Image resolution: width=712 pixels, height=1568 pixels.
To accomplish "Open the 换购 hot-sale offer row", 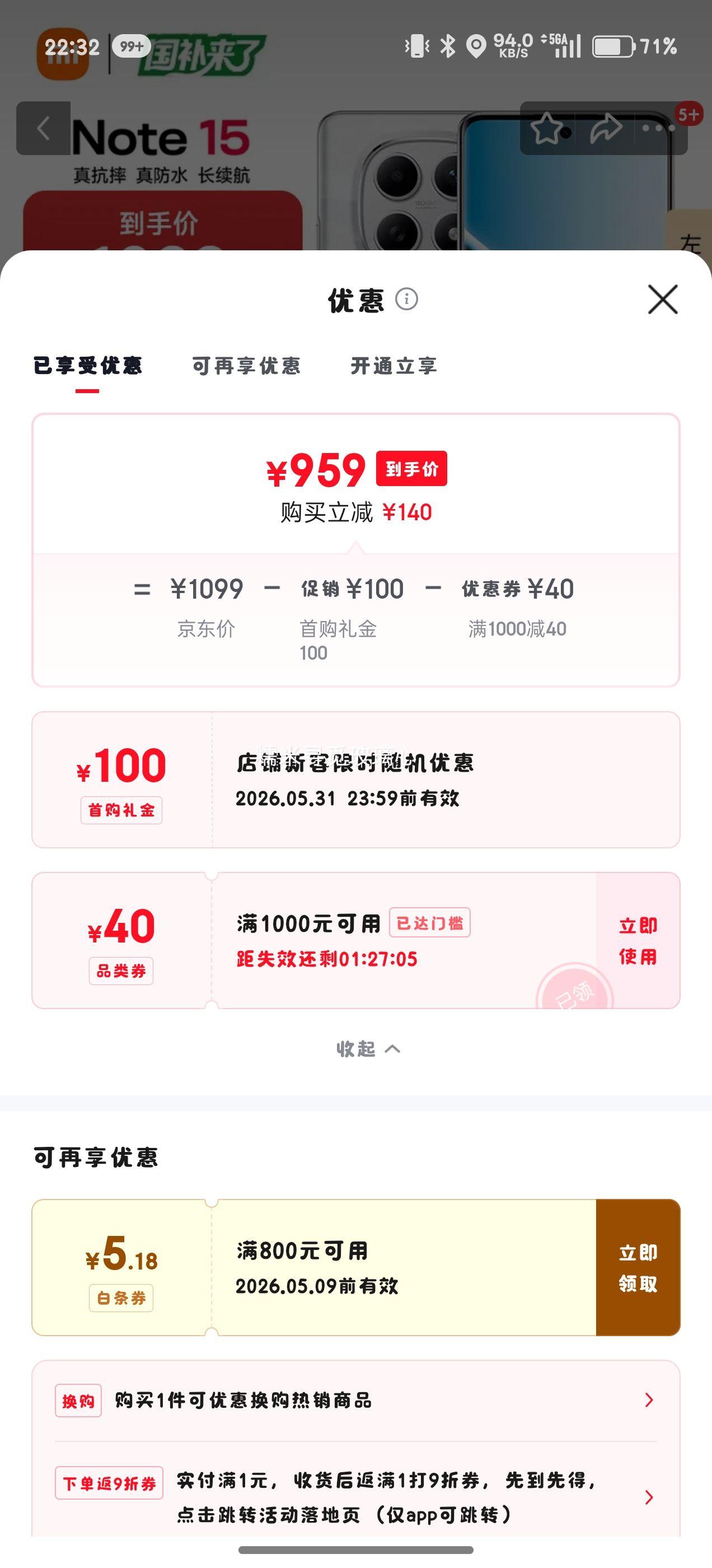I will [356, 1401].
